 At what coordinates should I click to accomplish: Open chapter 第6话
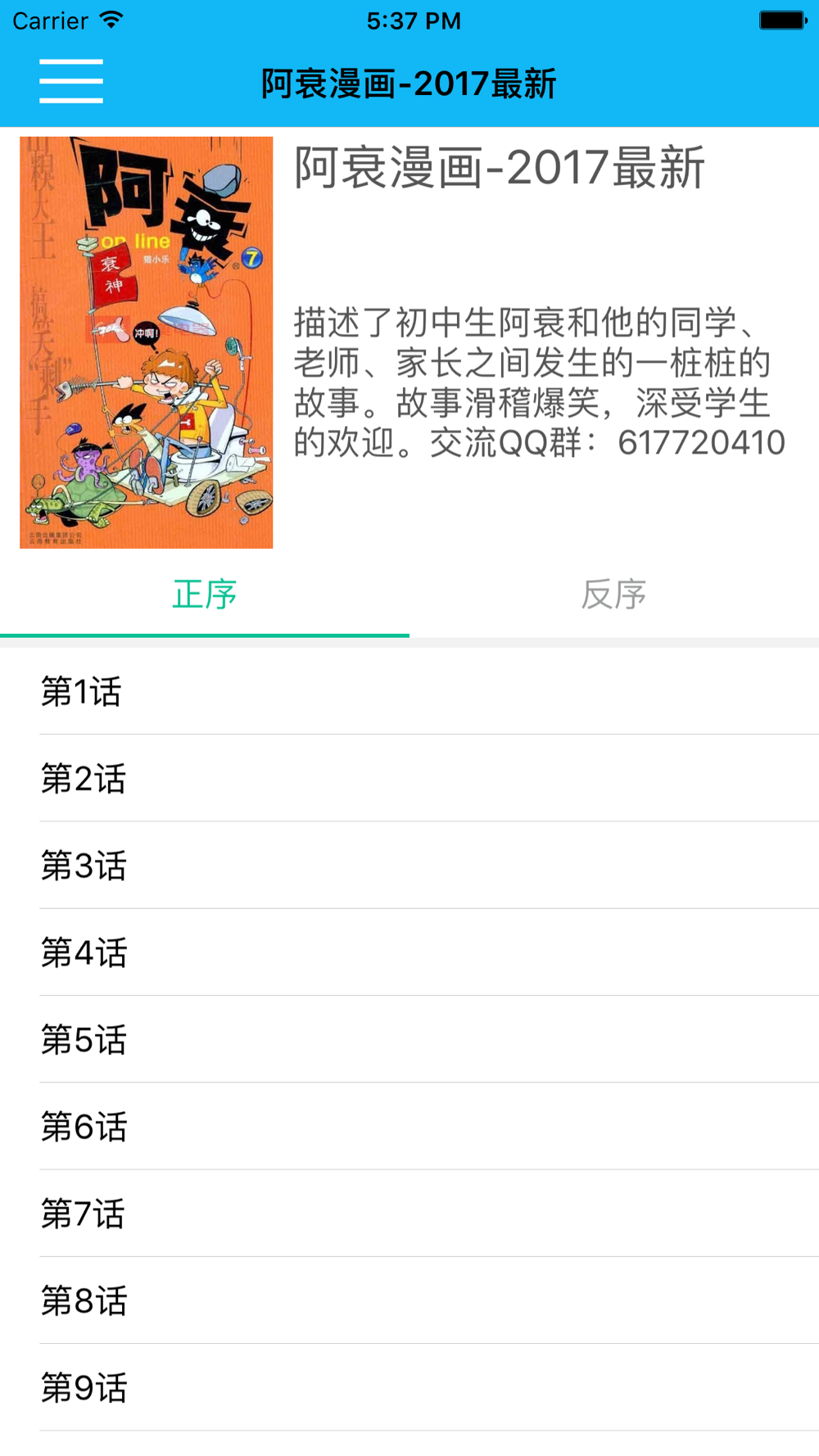409,1126
